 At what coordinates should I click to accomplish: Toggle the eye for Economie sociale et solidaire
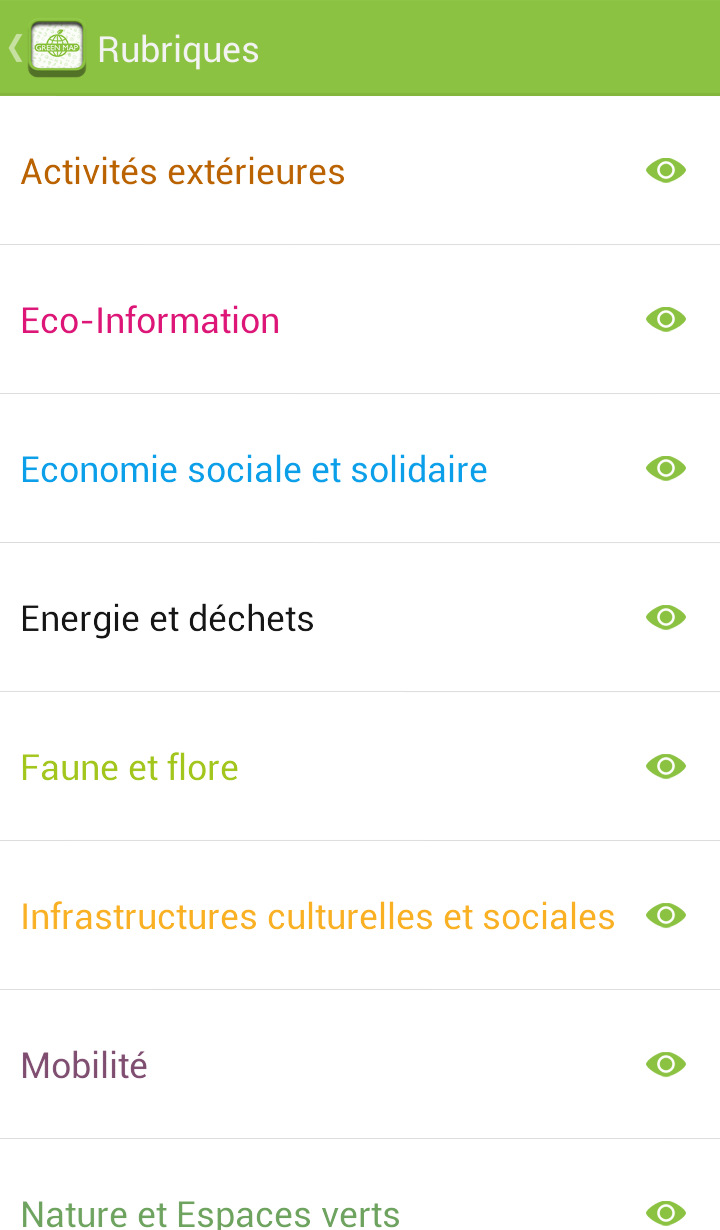666,468
